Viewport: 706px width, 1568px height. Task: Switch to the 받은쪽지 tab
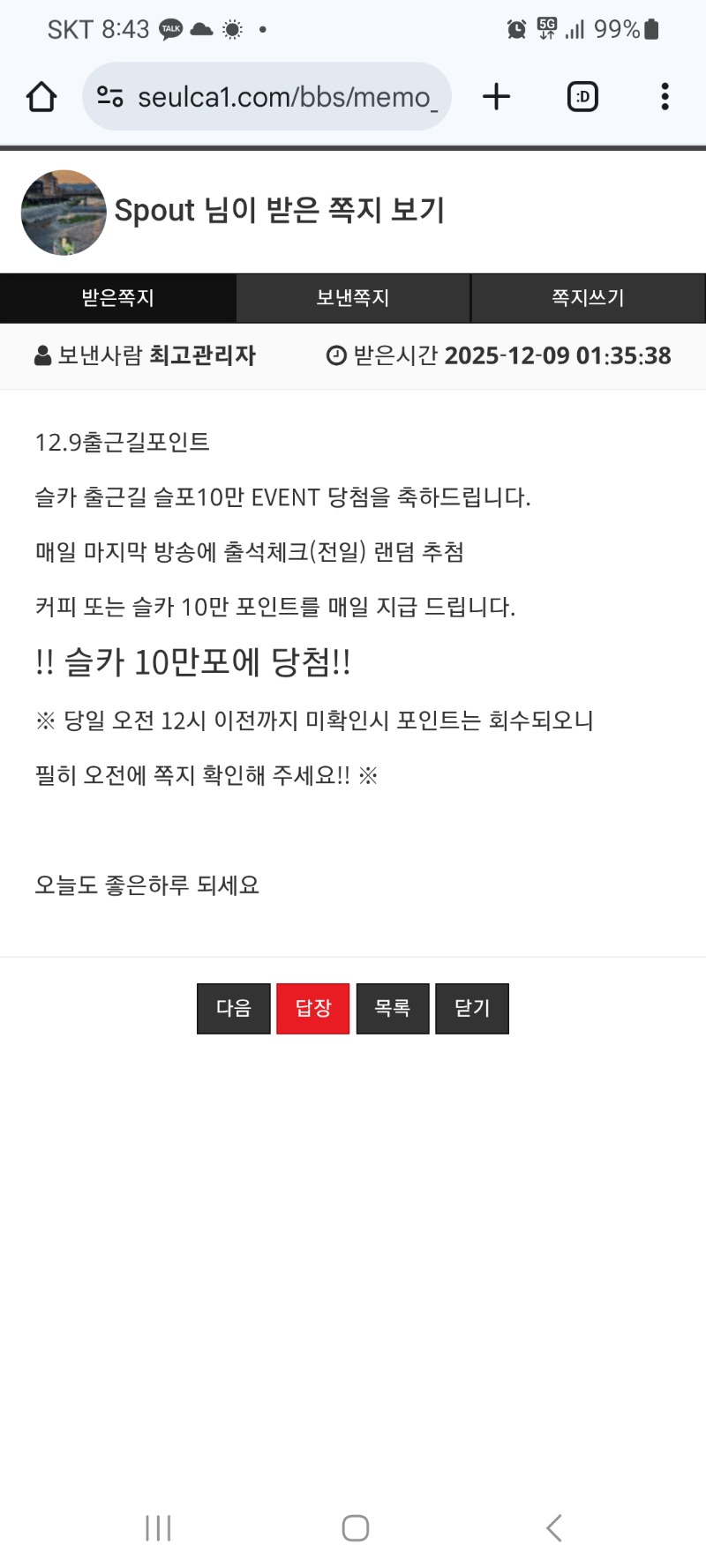(118, 298)
